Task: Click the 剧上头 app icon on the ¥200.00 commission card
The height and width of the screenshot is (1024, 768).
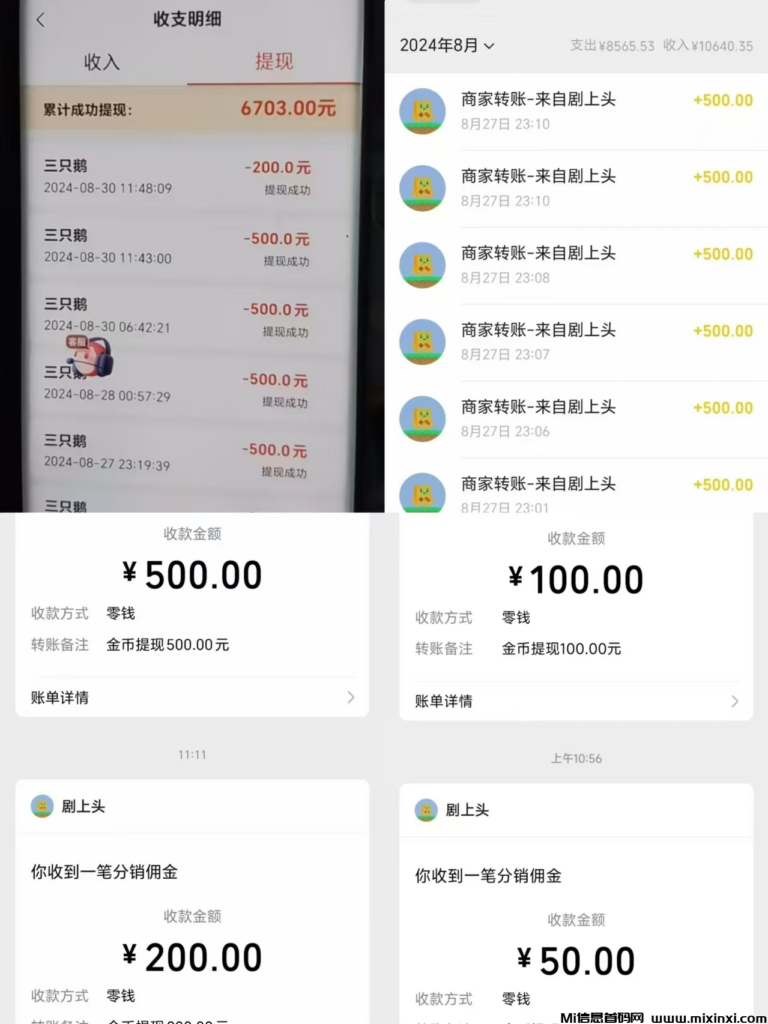Action: click(x=42, y=806)
